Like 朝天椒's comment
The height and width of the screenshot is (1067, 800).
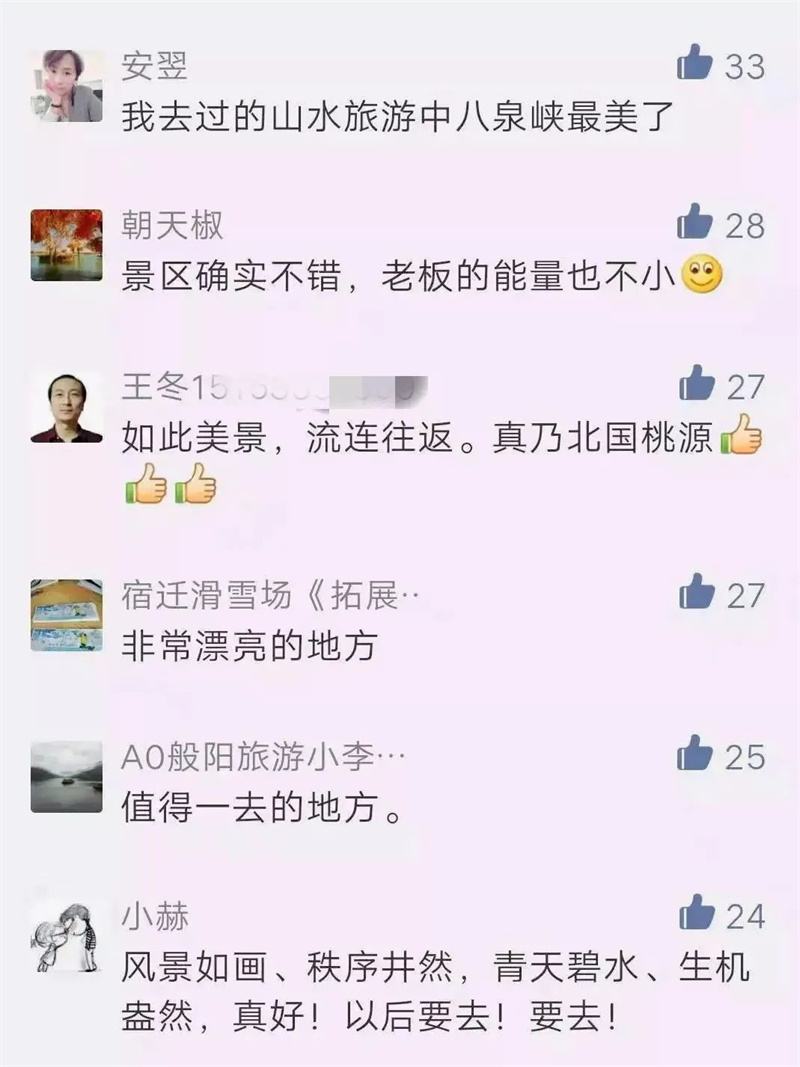pyautogui.click(x=695, y=222)
